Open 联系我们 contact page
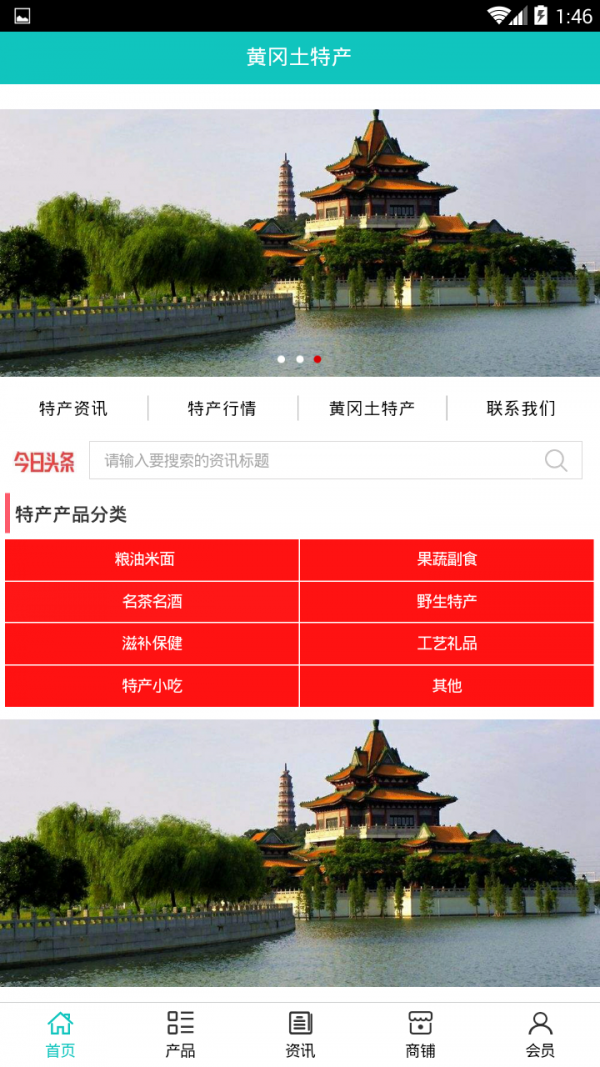The width and height of the screenshot is (600, 1067). pyautogui.click(x=521, y=408)
